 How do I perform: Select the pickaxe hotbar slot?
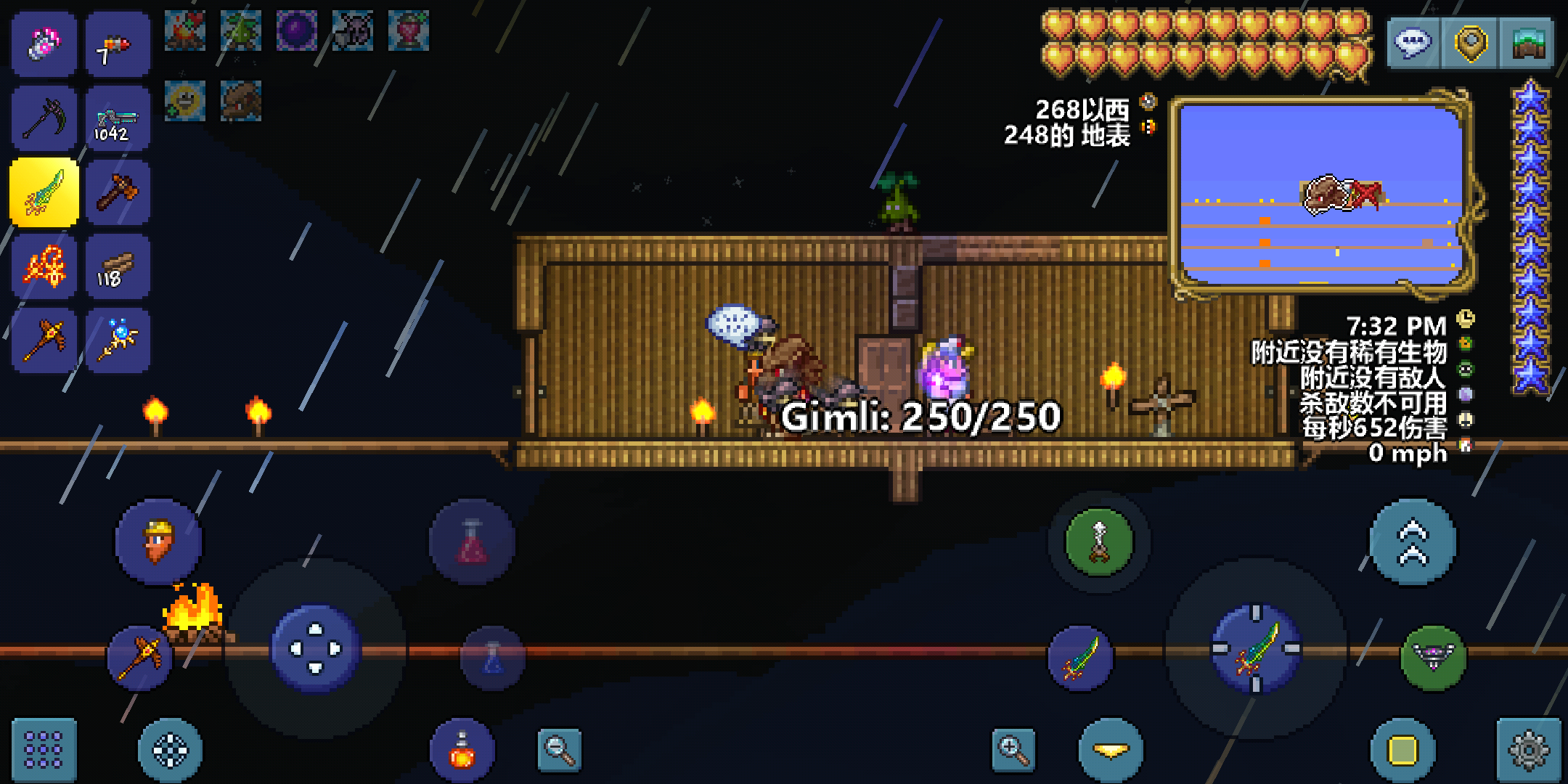[44, 118]
